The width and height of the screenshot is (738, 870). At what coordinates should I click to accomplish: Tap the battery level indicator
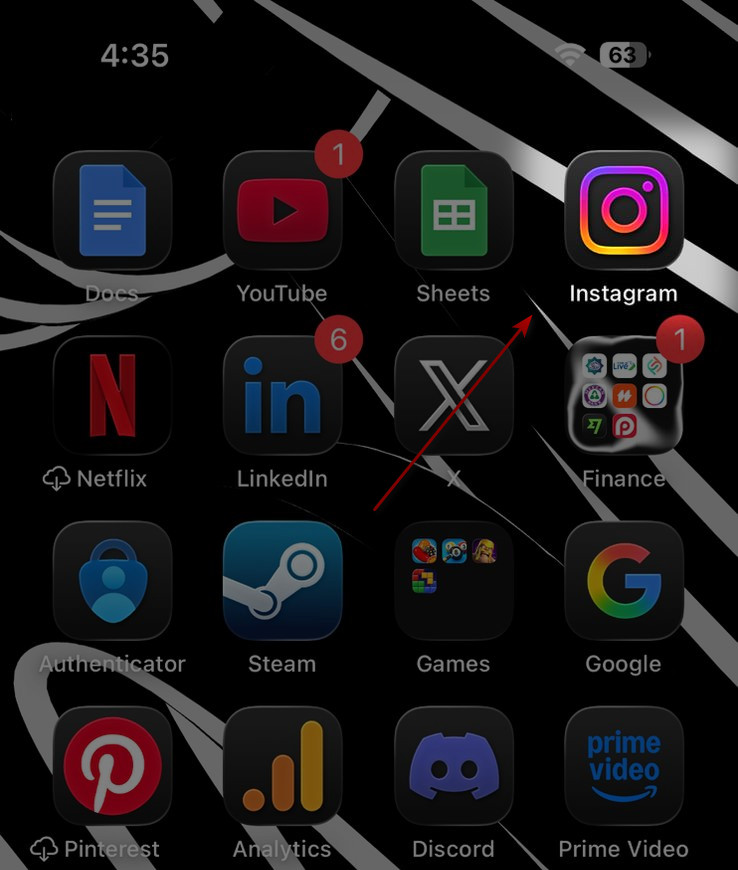[622, 55]
